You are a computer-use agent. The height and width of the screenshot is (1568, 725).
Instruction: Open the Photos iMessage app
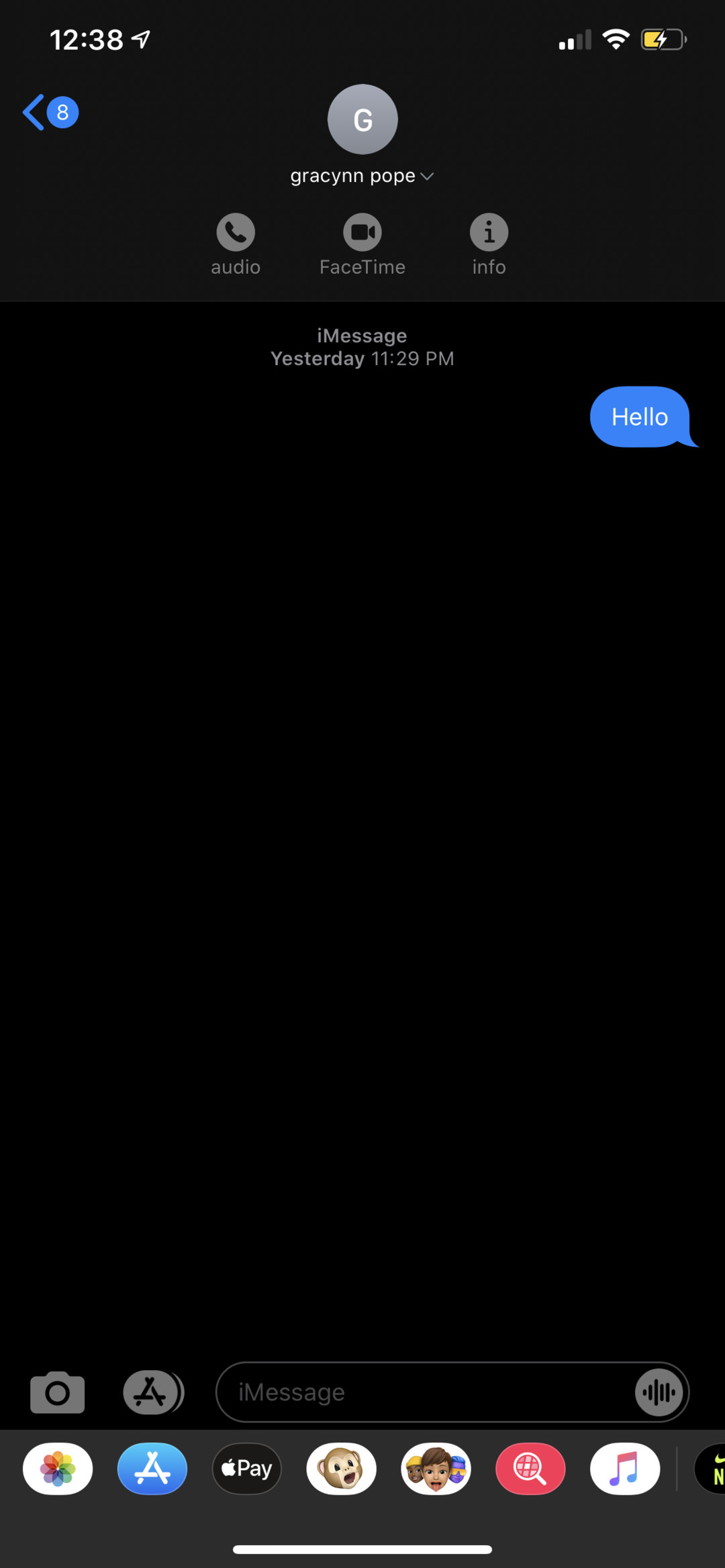(x=58, y=1469)
